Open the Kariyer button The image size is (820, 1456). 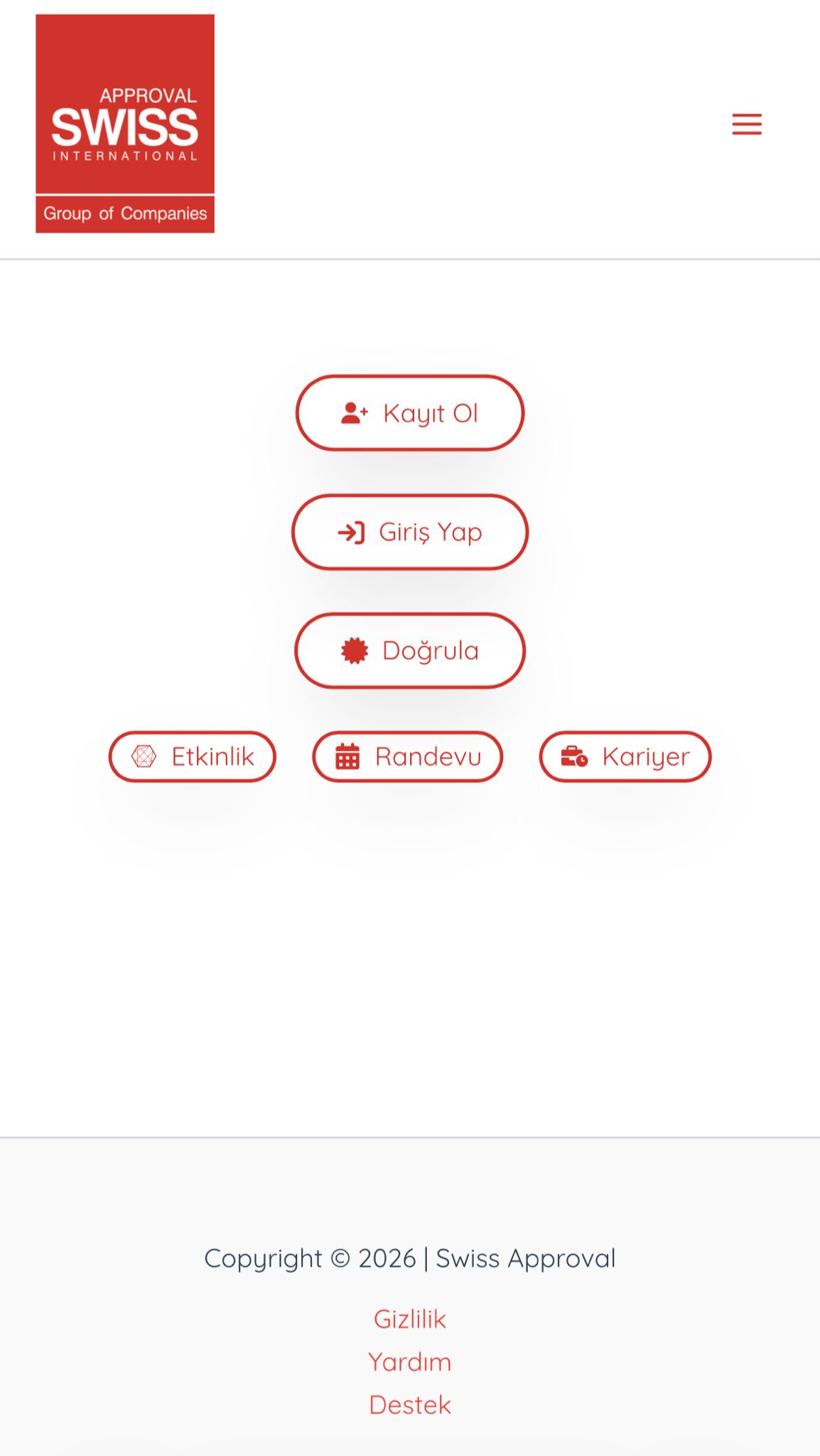coord(625,756)
